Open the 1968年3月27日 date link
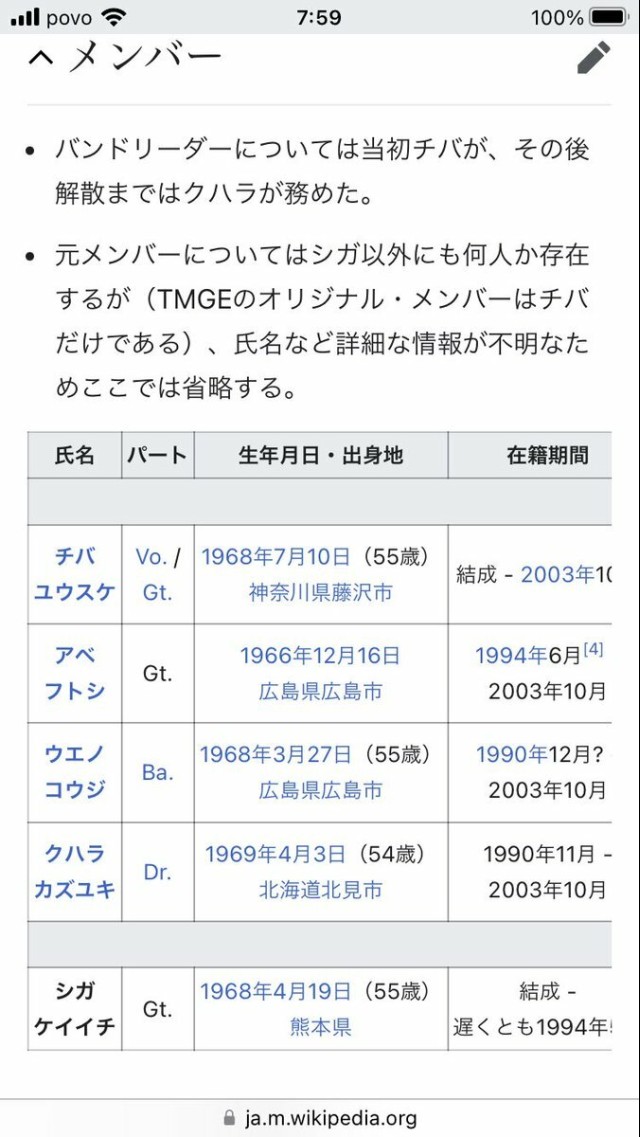The height and width of the screenshot is (1137, 640). coord(276,754)
